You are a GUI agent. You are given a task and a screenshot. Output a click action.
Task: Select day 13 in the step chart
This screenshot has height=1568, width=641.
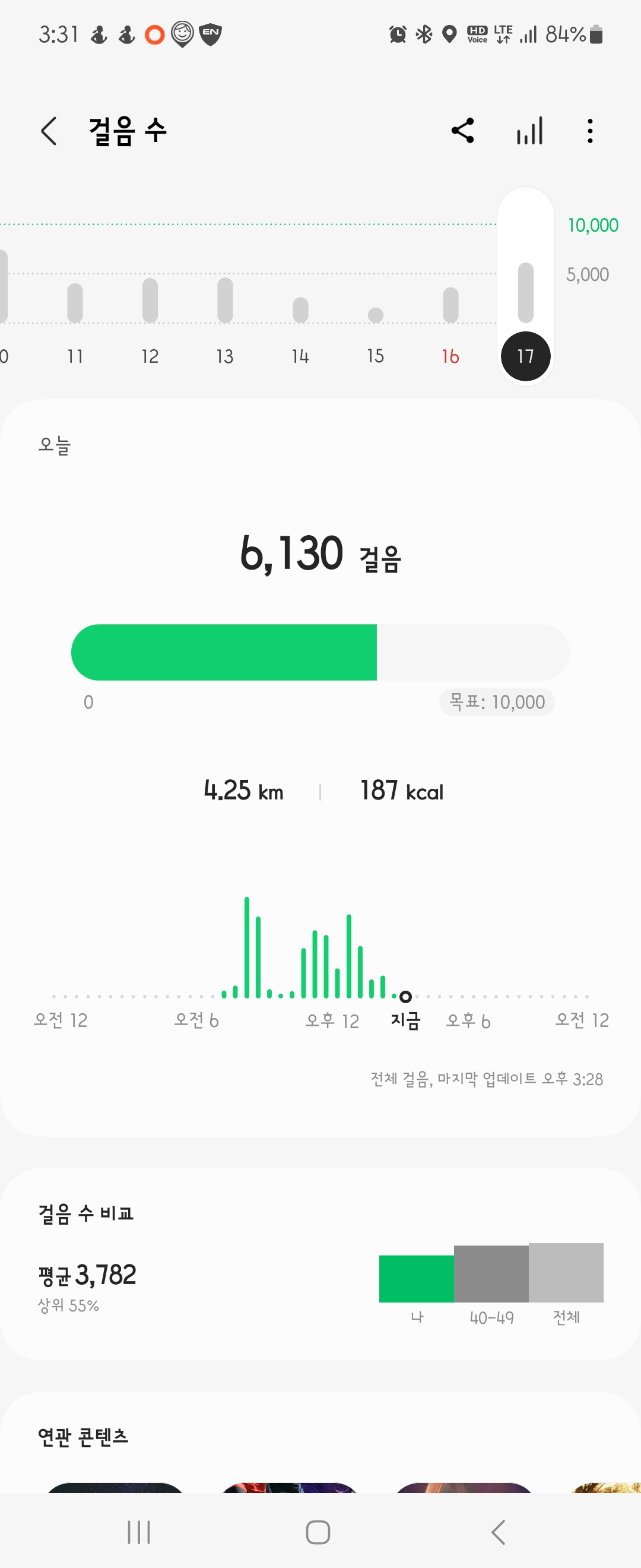click(225, 356)
